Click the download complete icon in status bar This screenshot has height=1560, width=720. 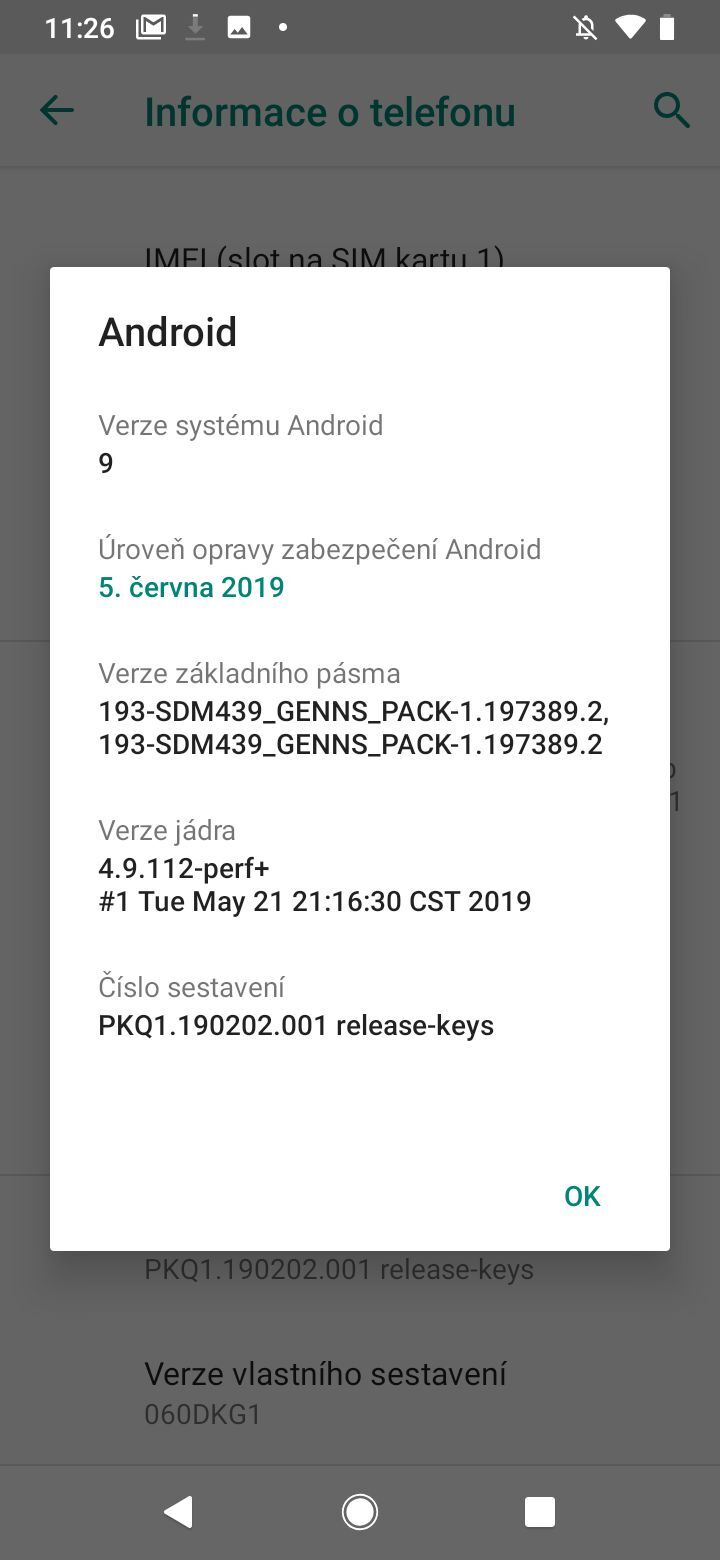click(196, 27)
